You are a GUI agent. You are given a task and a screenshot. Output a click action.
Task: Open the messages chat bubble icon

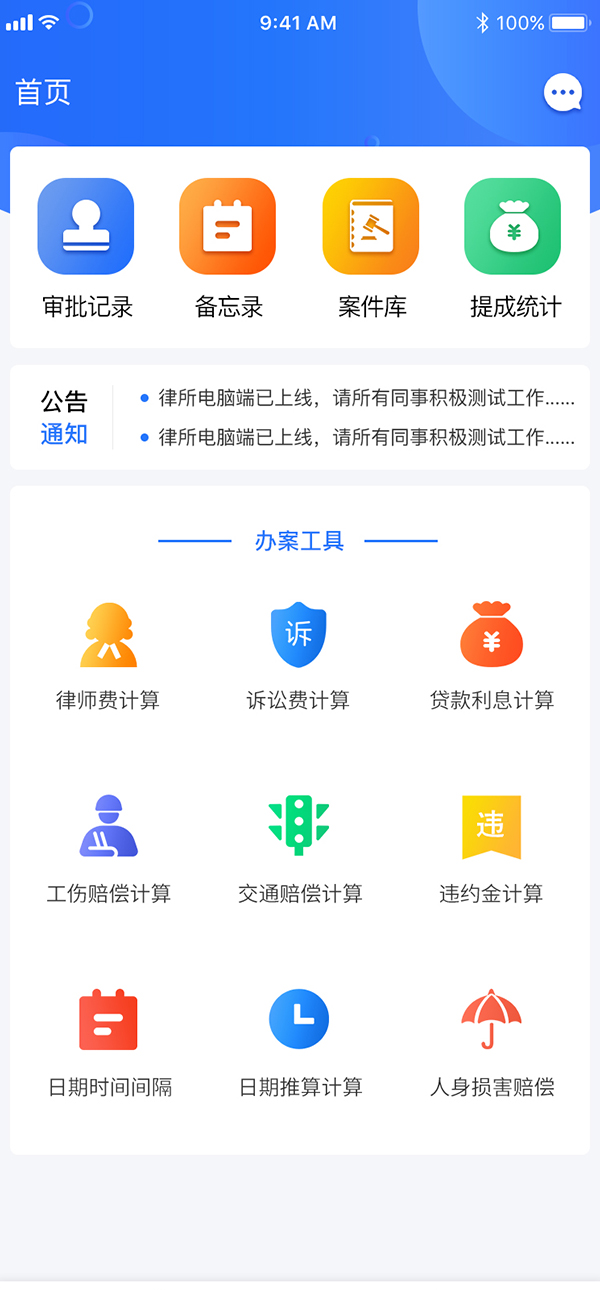[562, 93]
